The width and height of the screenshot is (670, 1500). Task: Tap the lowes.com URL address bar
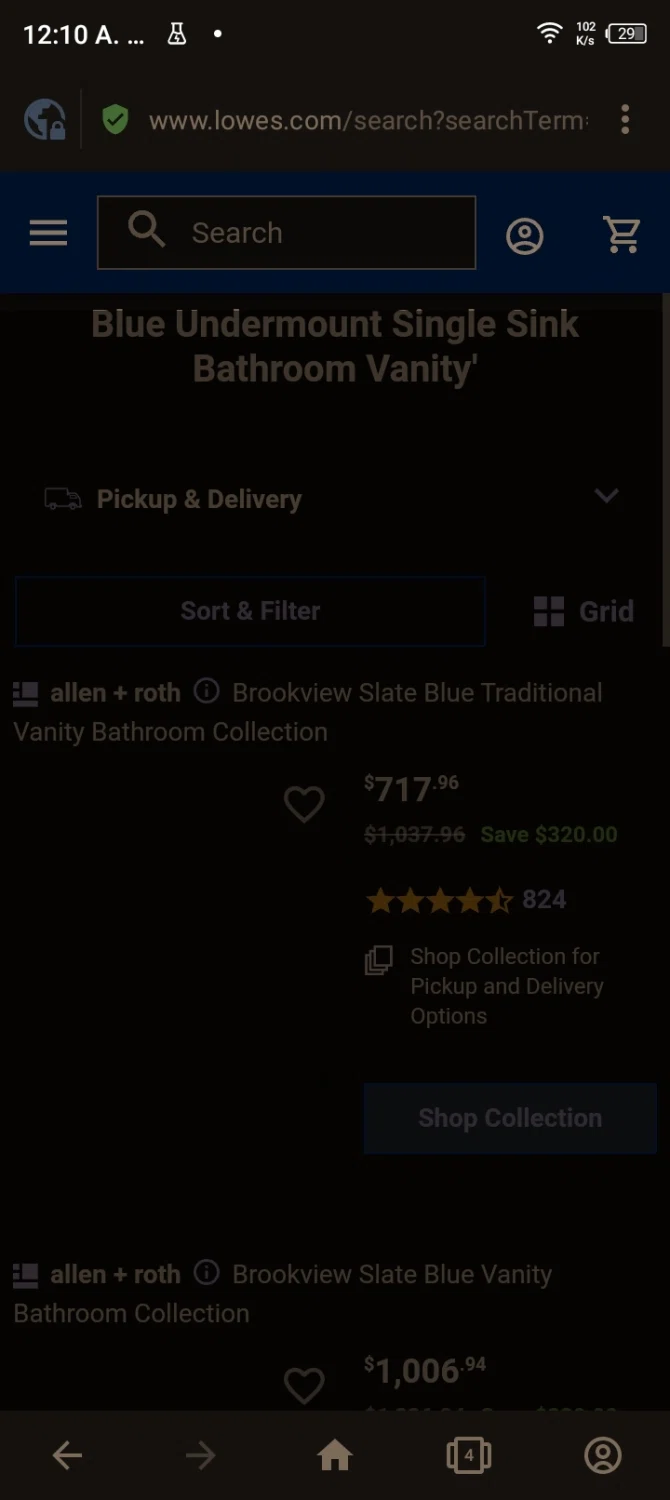point(368,121)
